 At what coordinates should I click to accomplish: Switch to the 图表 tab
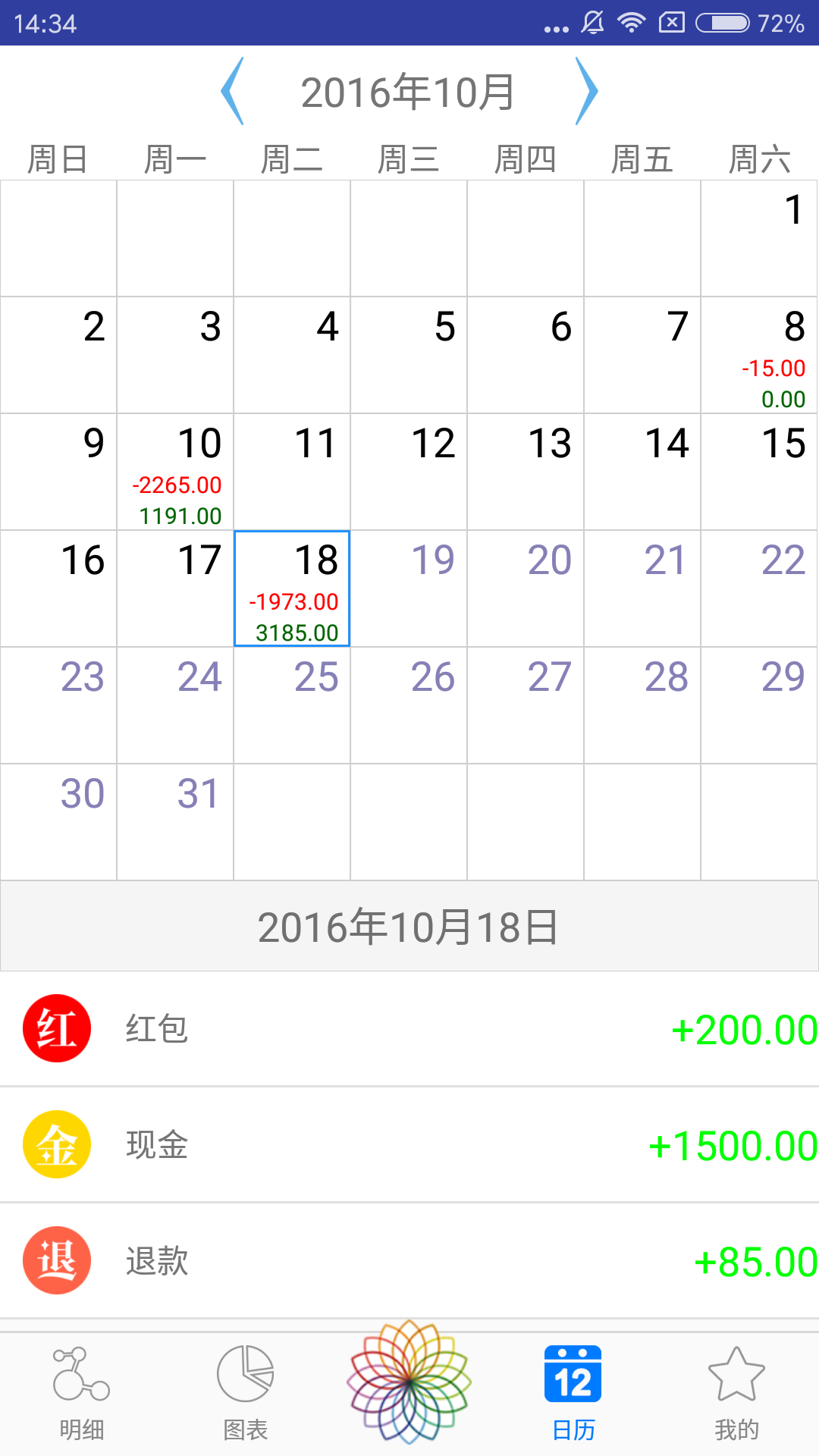coord(246,1394)
